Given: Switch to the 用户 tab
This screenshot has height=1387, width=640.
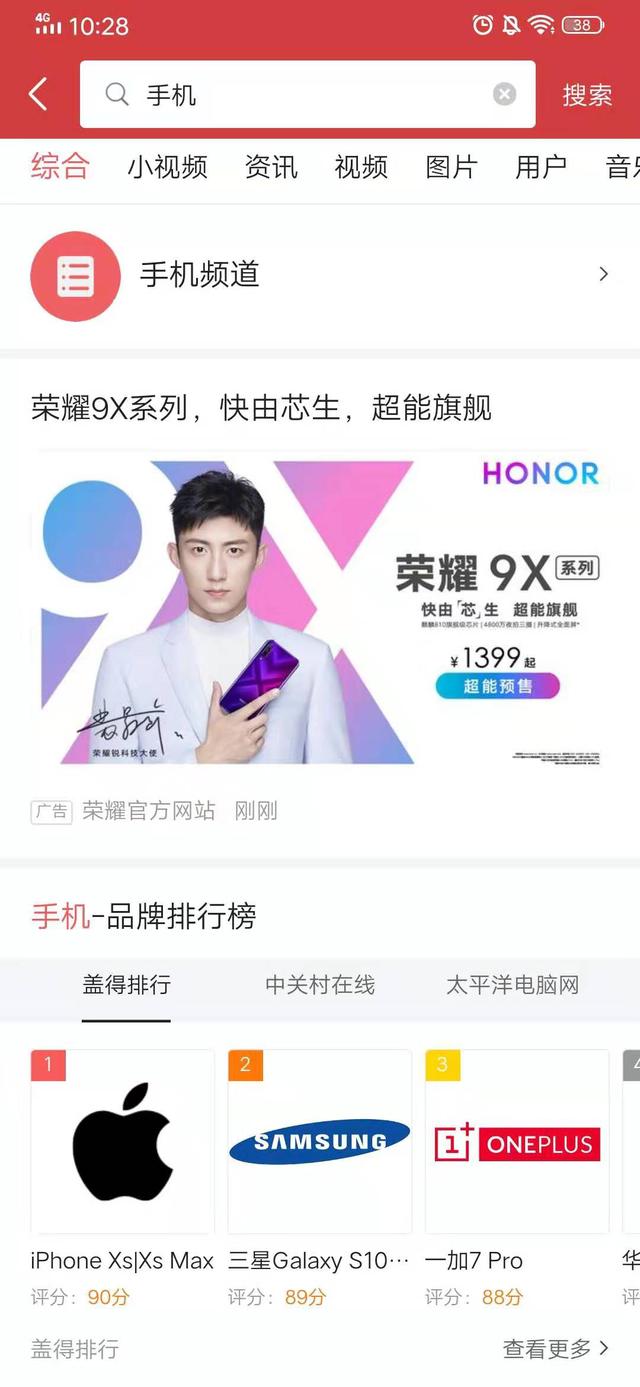Looking at the screenshot, I should [x=541, y=167].
